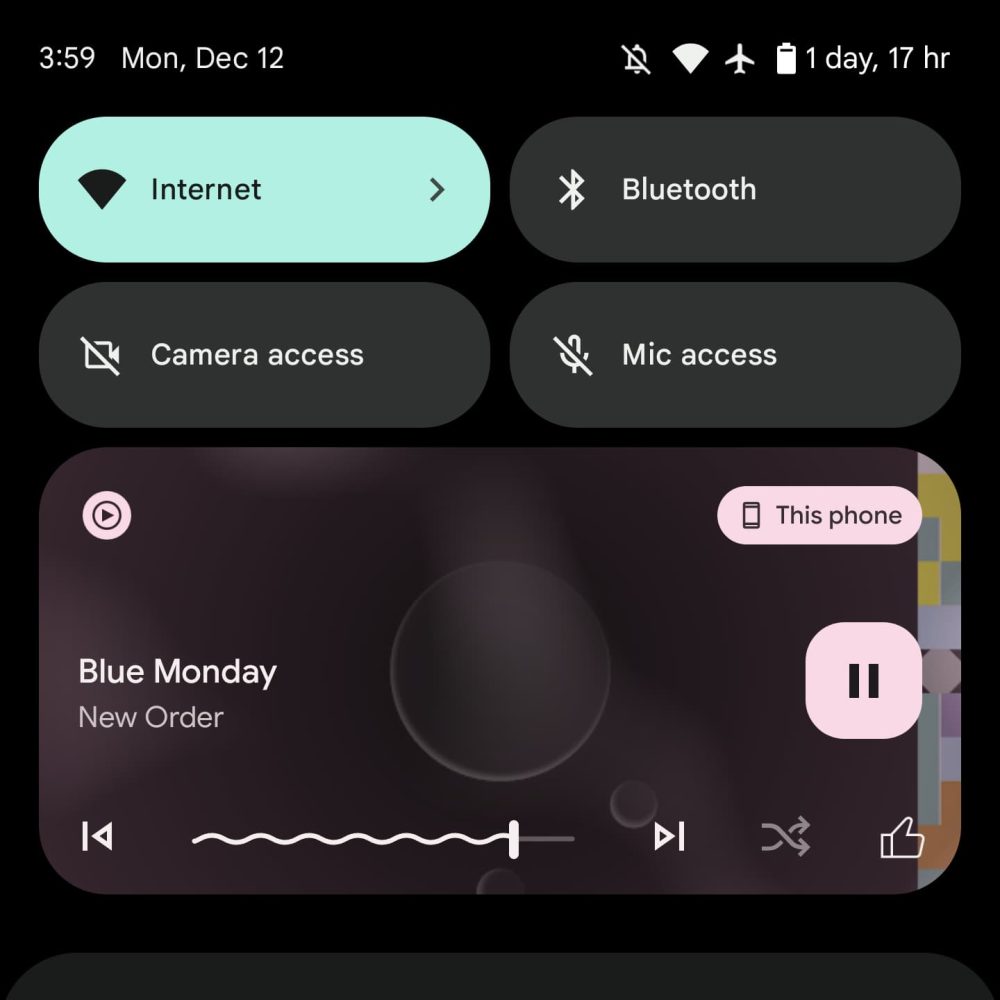1000x1000 pixels.
Task: Skip to the next track
Action: click(x=669, y=836)
